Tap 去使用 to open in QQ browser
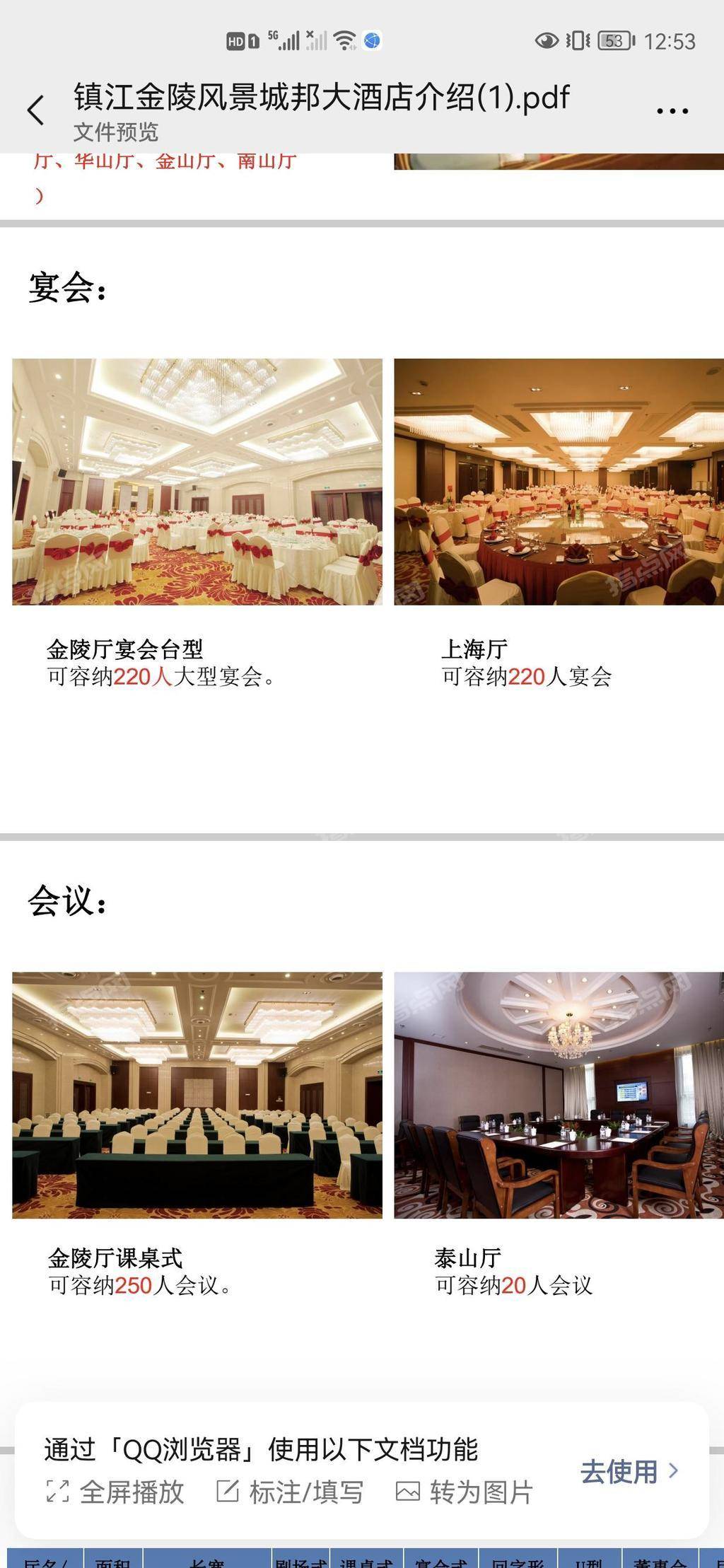This screenshot has width=724, height=1568. 628,1471
